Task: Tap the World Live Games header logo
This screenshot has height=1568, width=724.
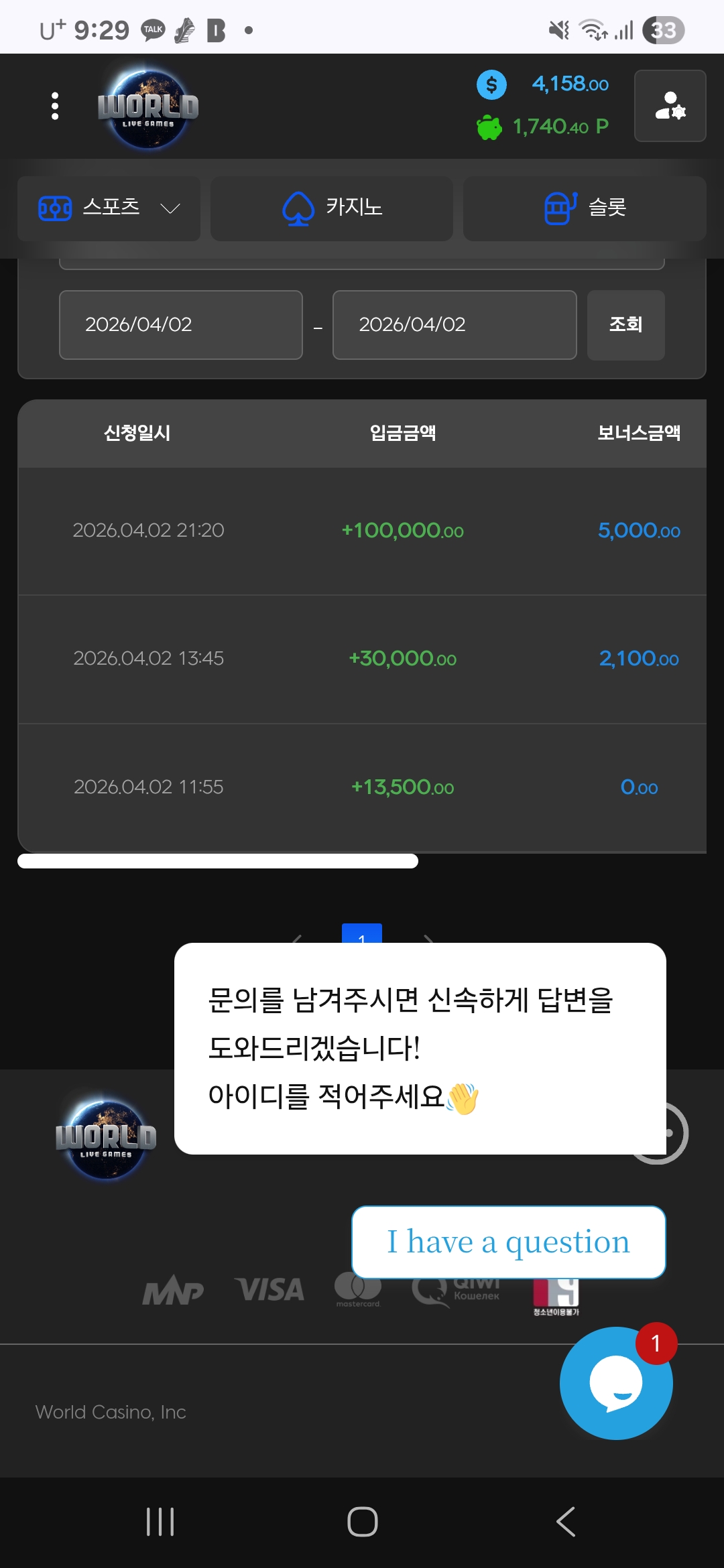Action: (x=148, y=107)
